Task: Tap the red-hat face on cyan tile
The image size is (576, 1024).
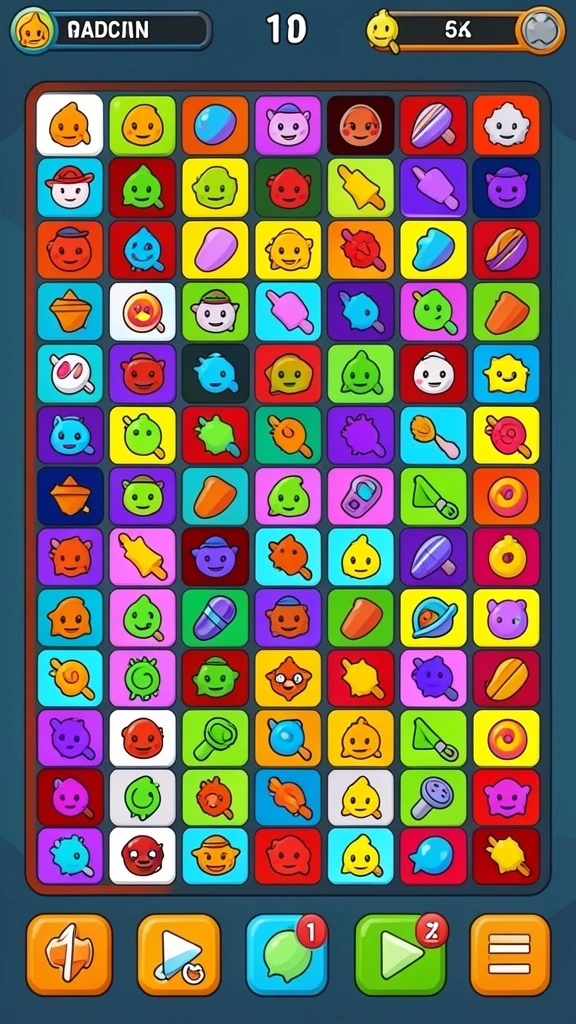Action: tap(69, 187)
